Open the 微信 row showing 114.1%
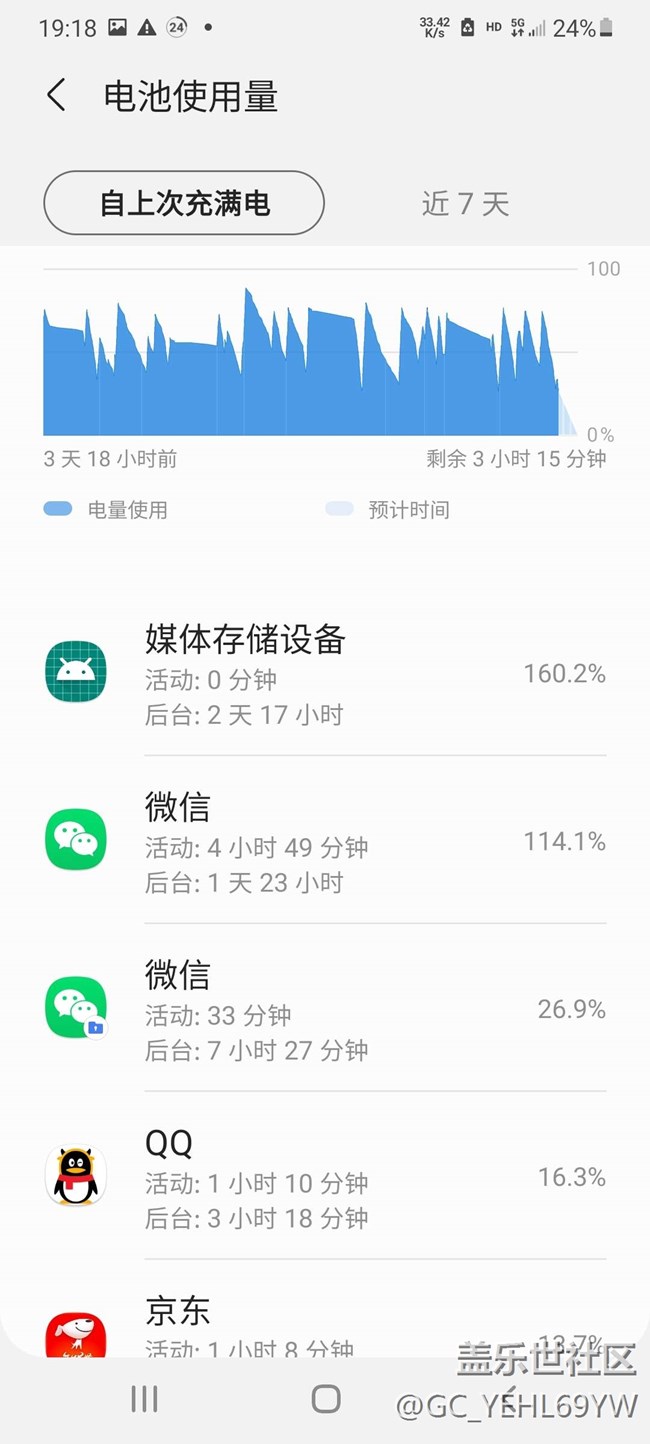This screenshot has width=650, height=1444. click(x=325, y=842)
